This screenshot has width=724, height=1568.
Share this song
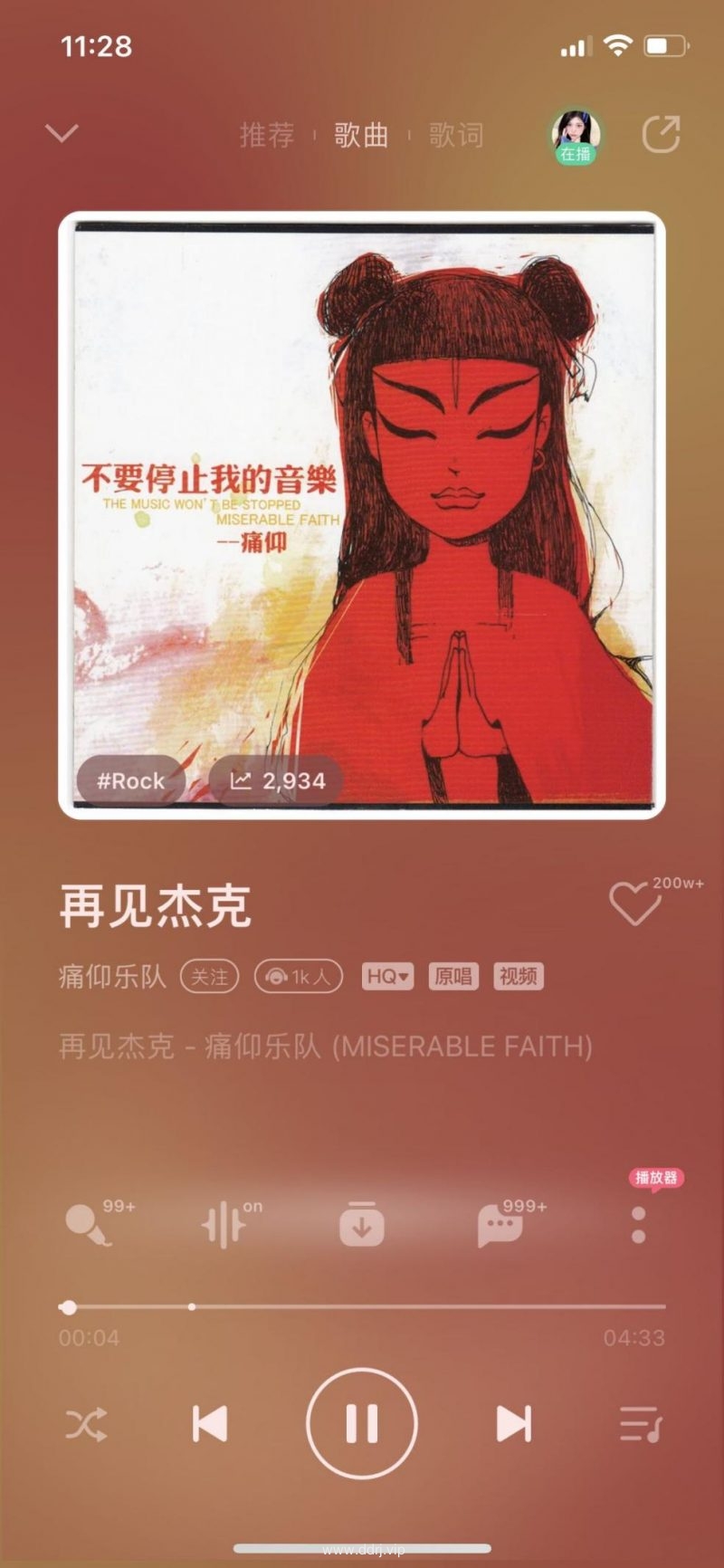pos(661,134)
